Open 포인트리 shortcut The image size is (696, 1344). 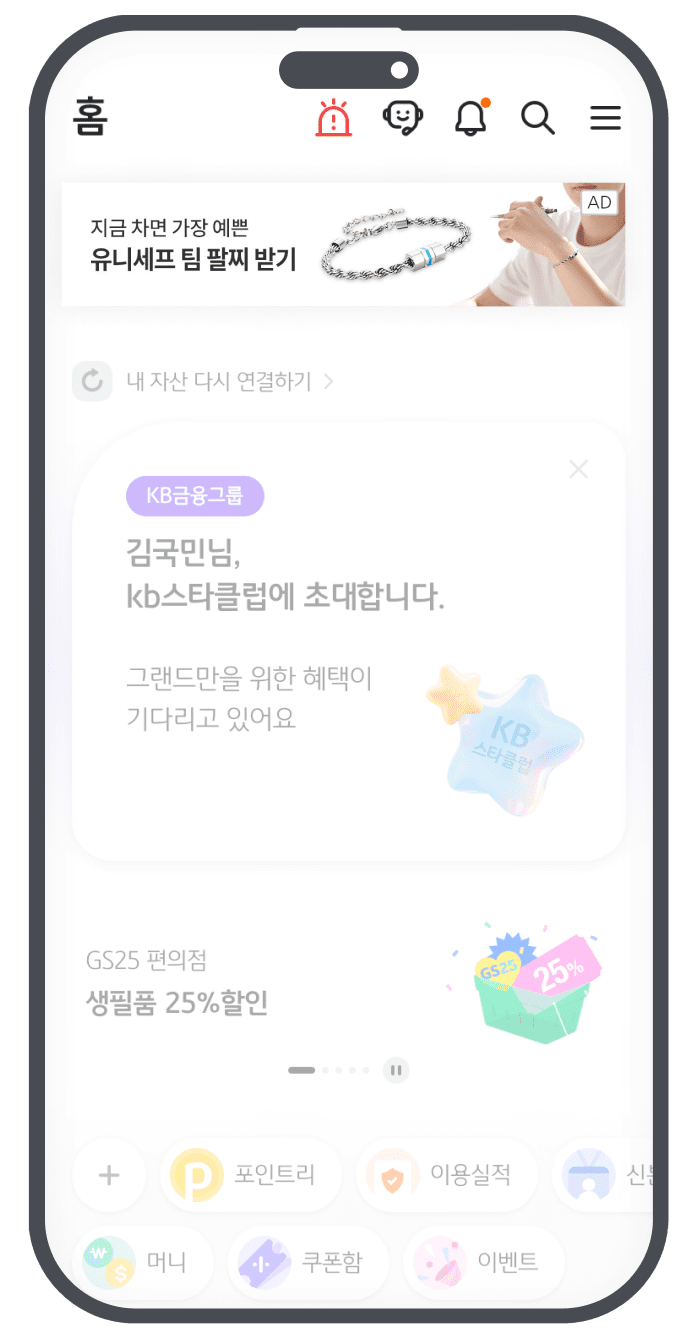pos(251,1175)
